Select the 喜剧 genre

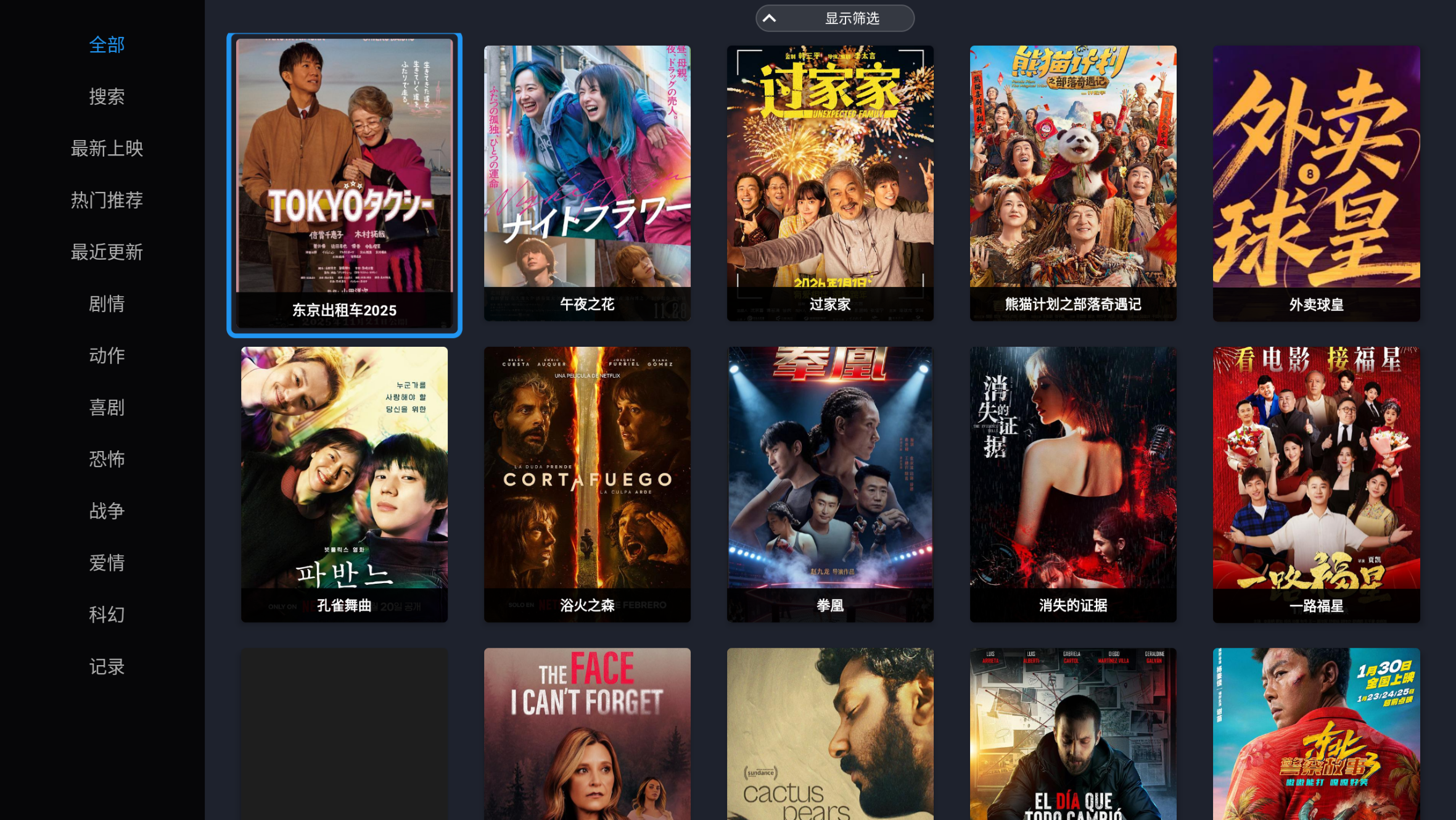click(107, 408)
